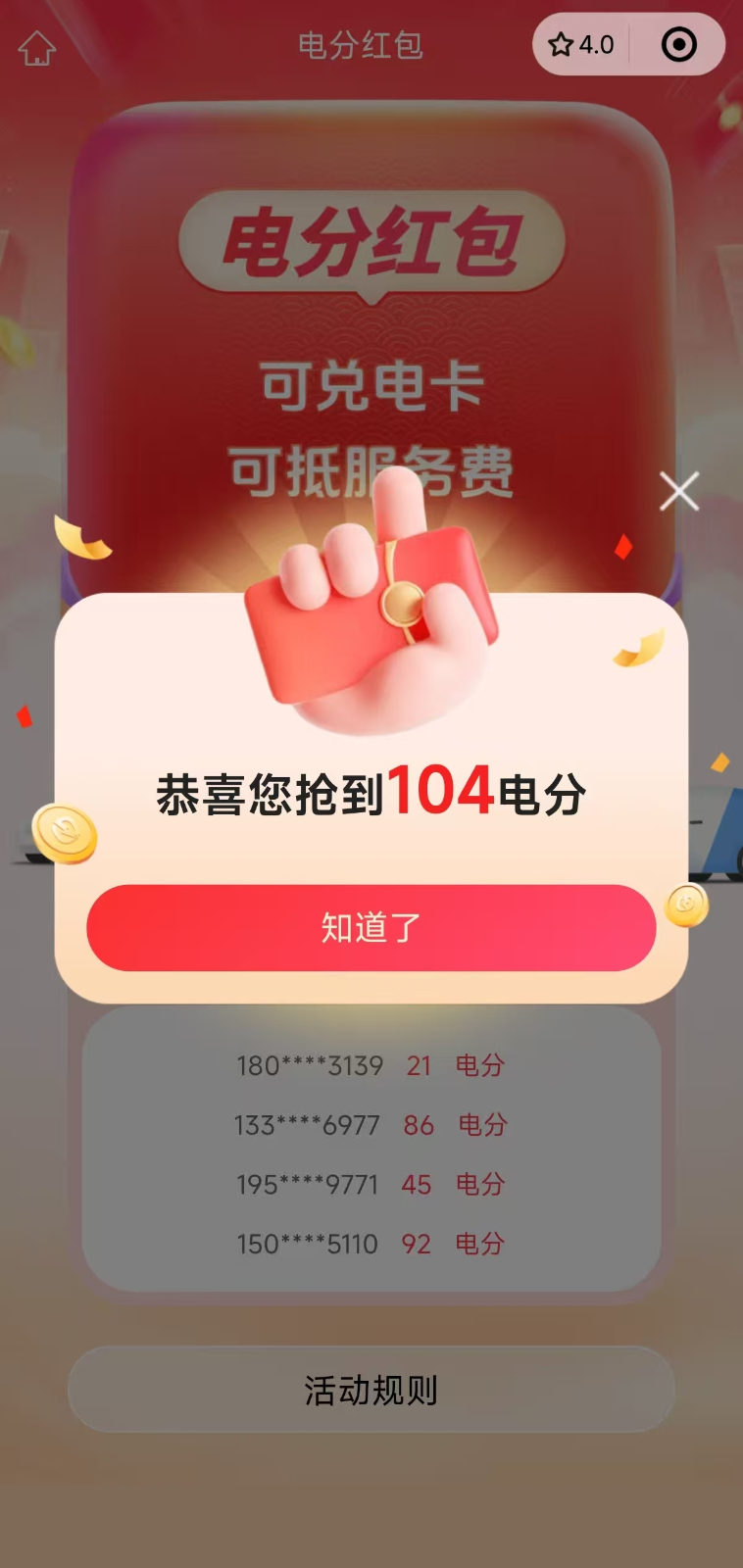The image size is (743, 1568).
Task: Close the mini program via the circle icon
Action: [678, 45]
